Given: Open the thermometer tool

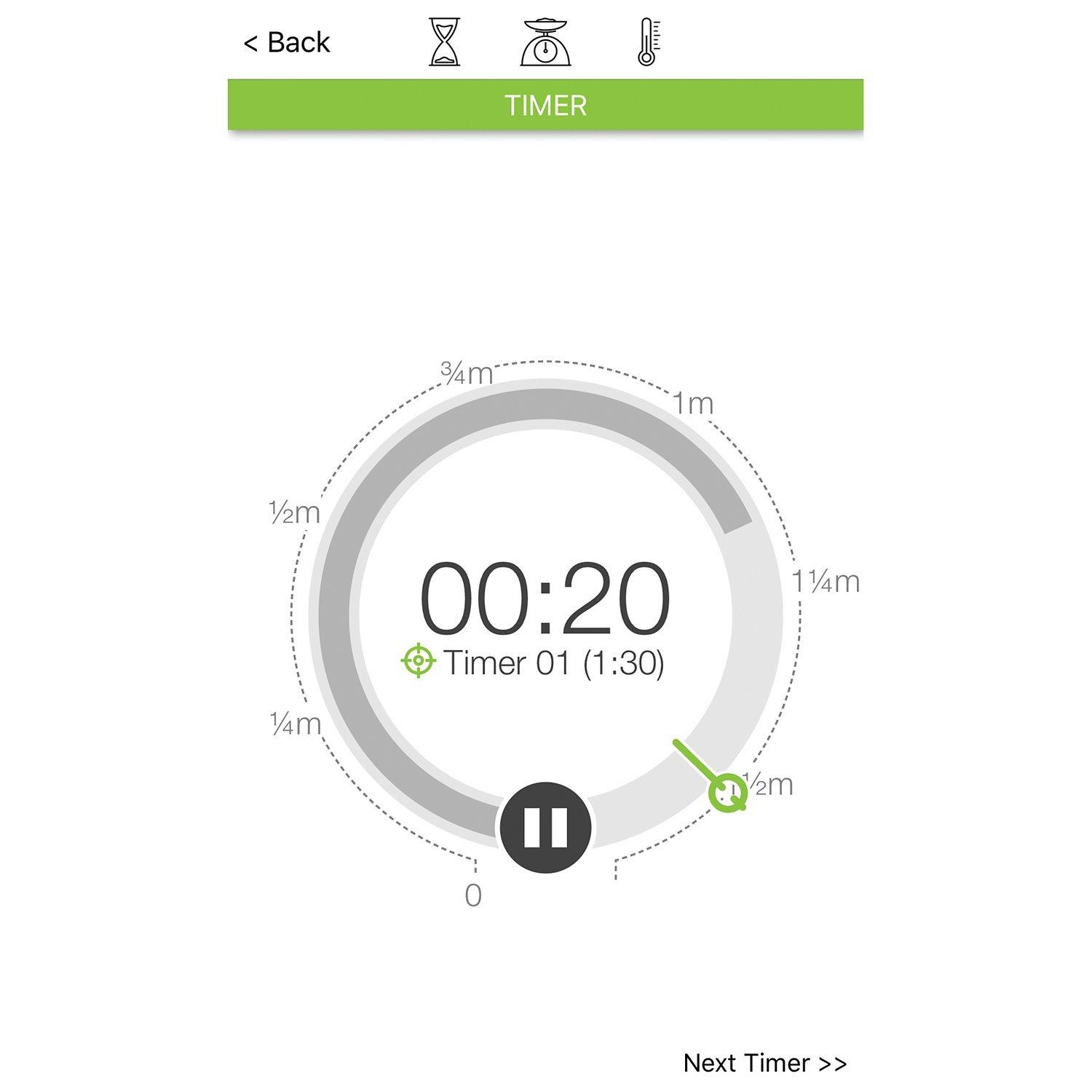Looking at the screenshot, I should tap(646, 43).
